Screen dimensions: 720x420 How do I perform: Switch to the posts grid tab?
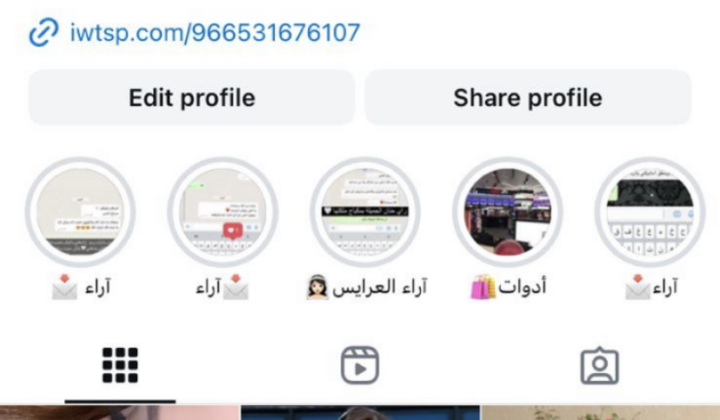120,365
